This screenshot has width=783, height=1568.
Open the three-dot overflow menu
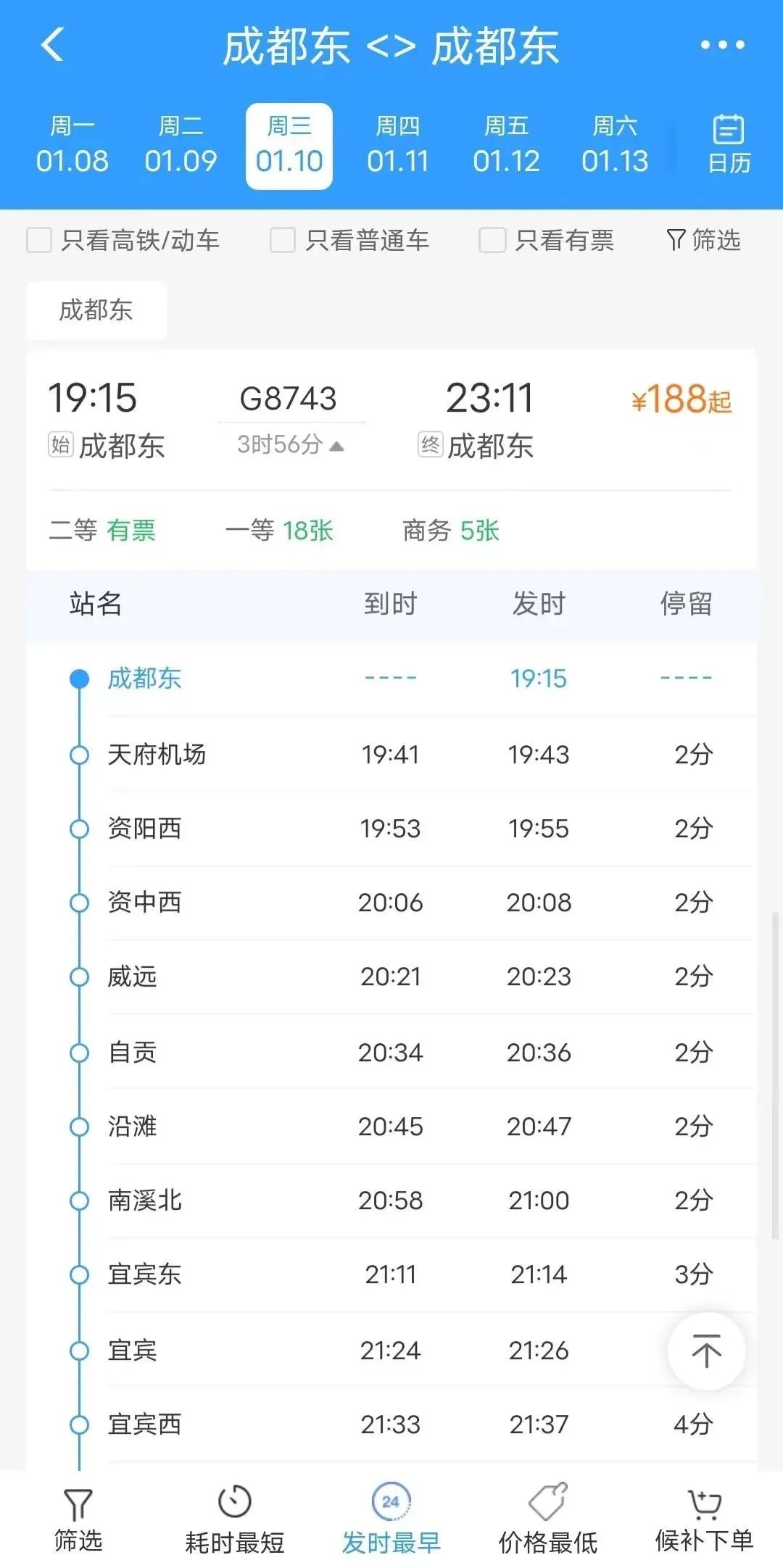(x=722, y=45)
